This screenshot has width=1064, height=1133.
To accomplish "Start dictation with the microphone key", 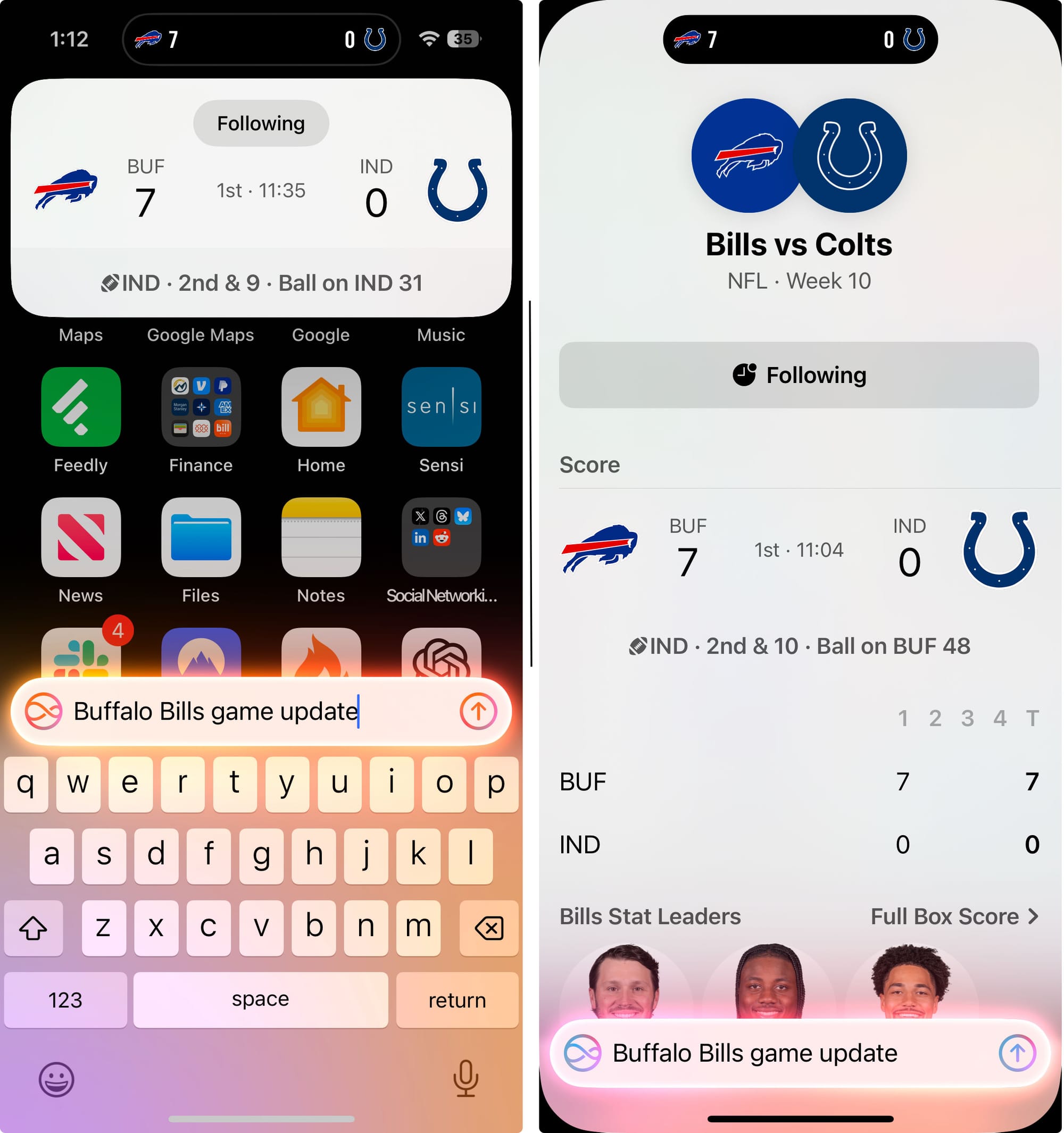I will pyautogui.click(x=465, y=1078).
